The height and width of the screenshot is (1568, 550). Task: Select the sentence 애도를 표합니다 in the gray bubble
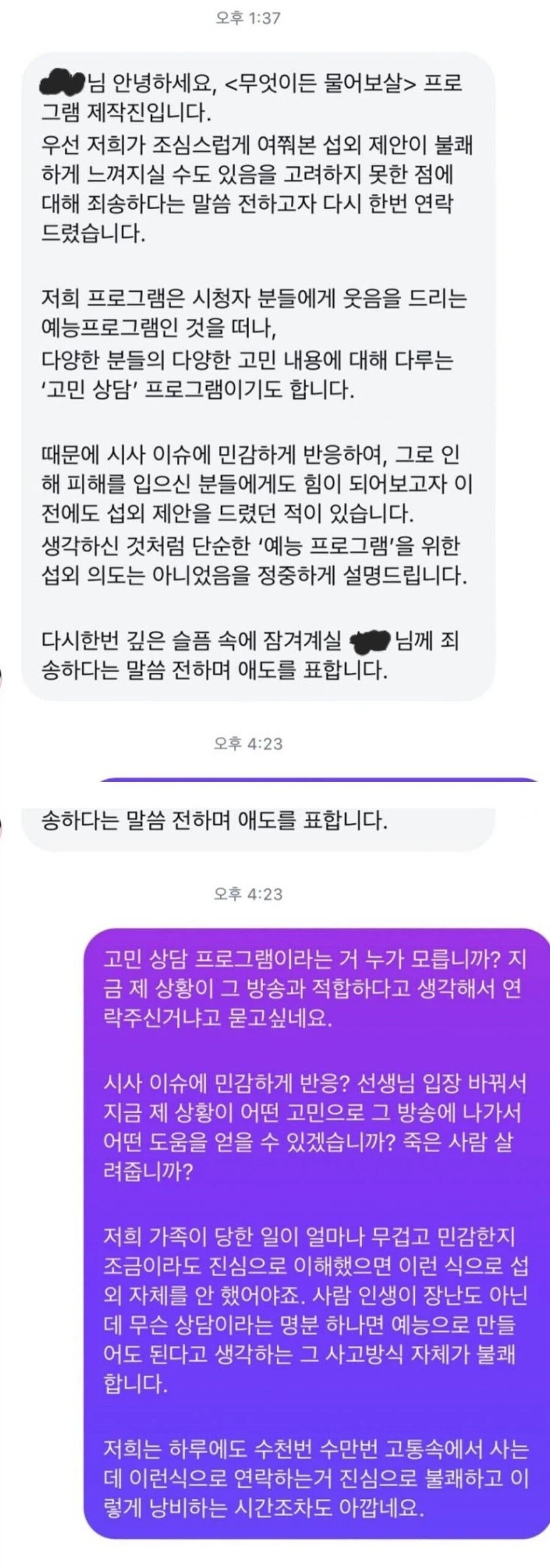coord(299,669)
